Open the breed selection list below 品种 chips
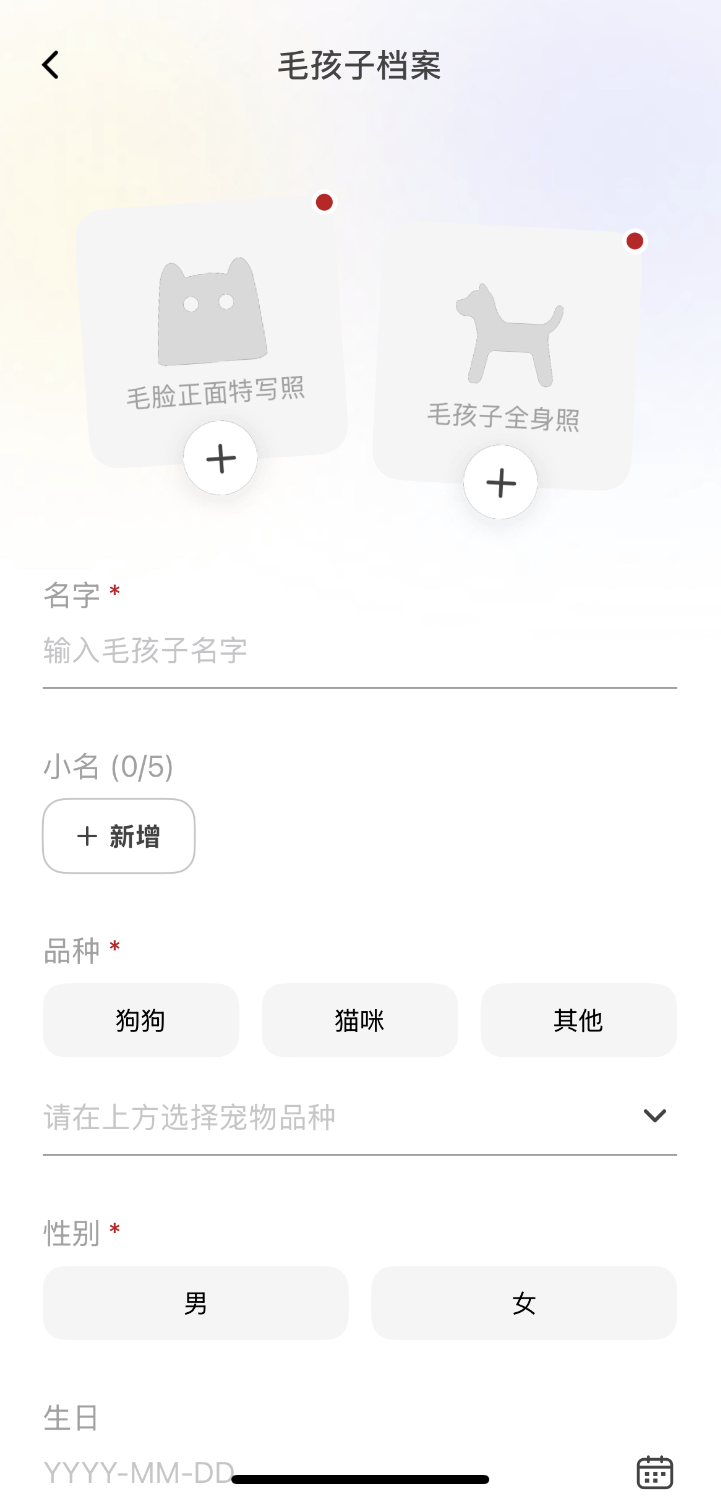 coord(300,1117)
